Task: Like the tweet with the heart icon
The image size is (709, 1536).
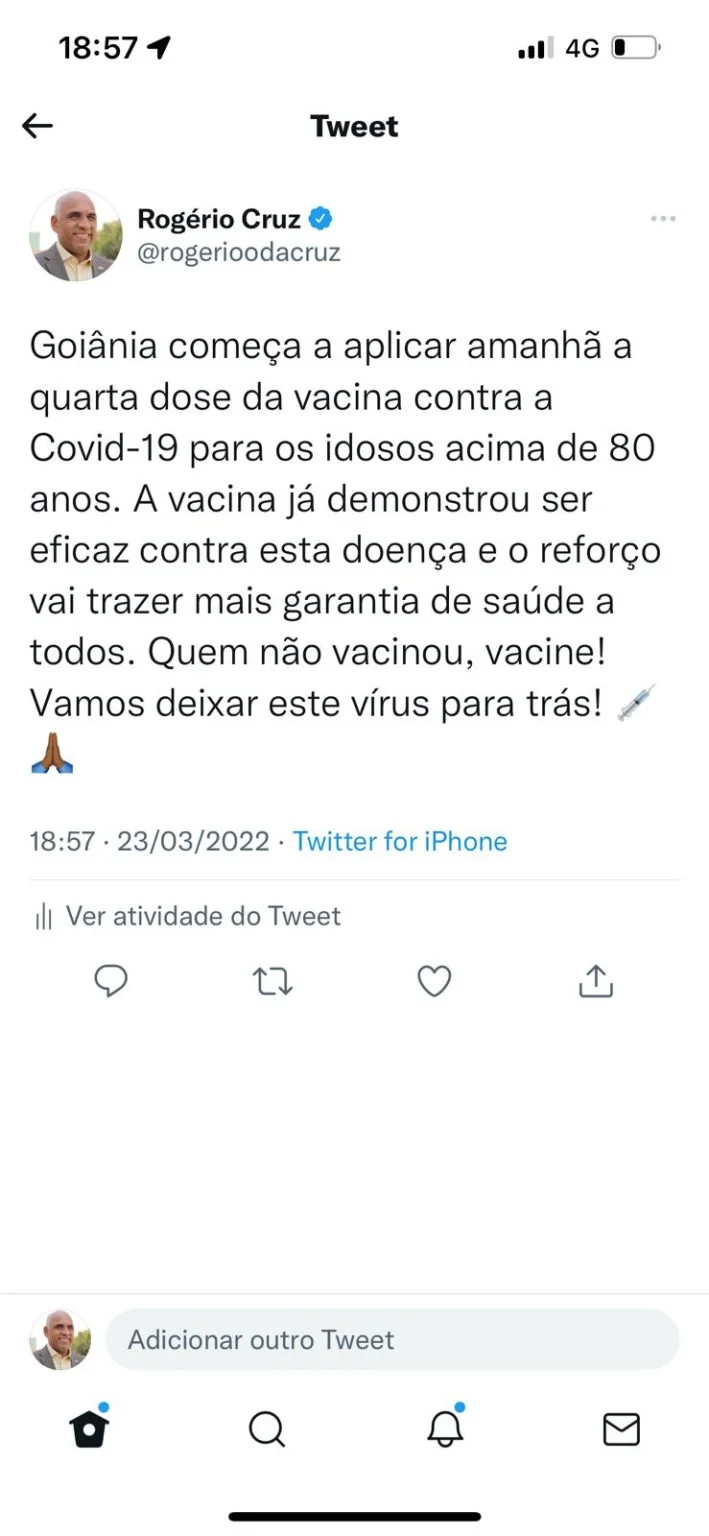Action: pyautogui.click(x=434, y=982)
